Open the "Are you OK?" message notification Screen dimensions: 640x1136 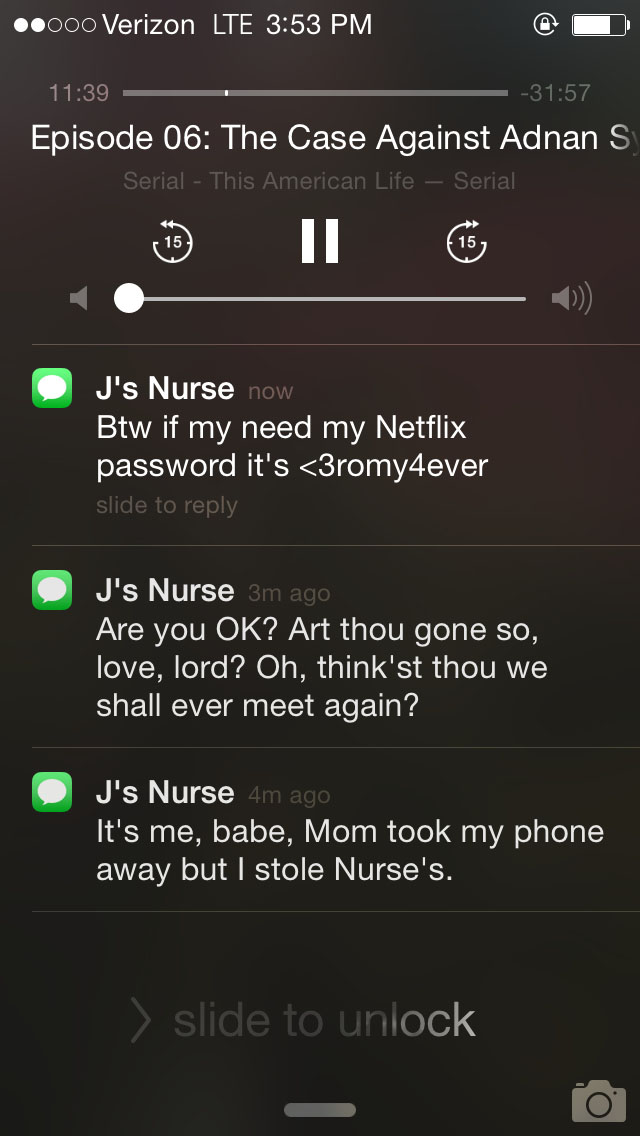pyautogui.click(x=320, y=648)
